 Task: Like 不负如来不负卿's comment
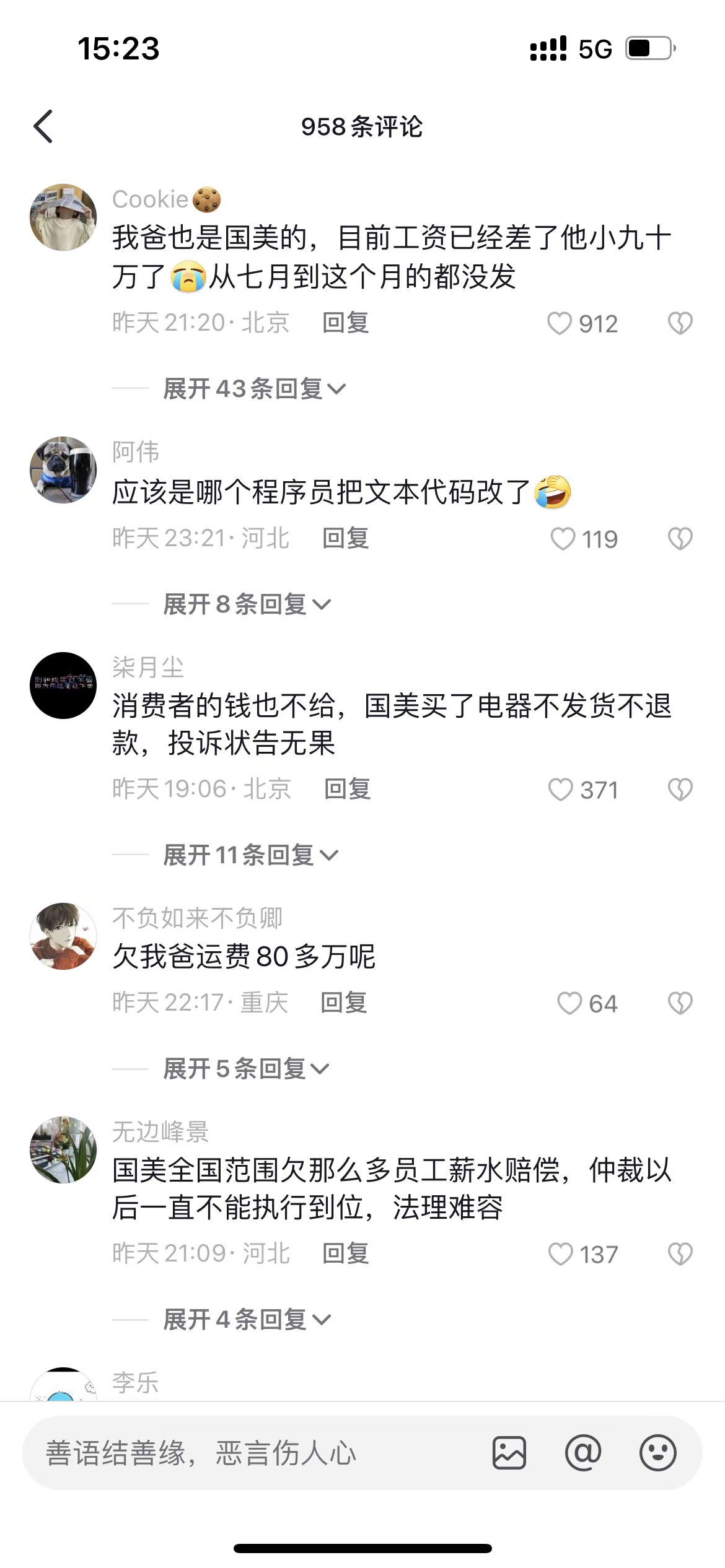click(569, 1003)
